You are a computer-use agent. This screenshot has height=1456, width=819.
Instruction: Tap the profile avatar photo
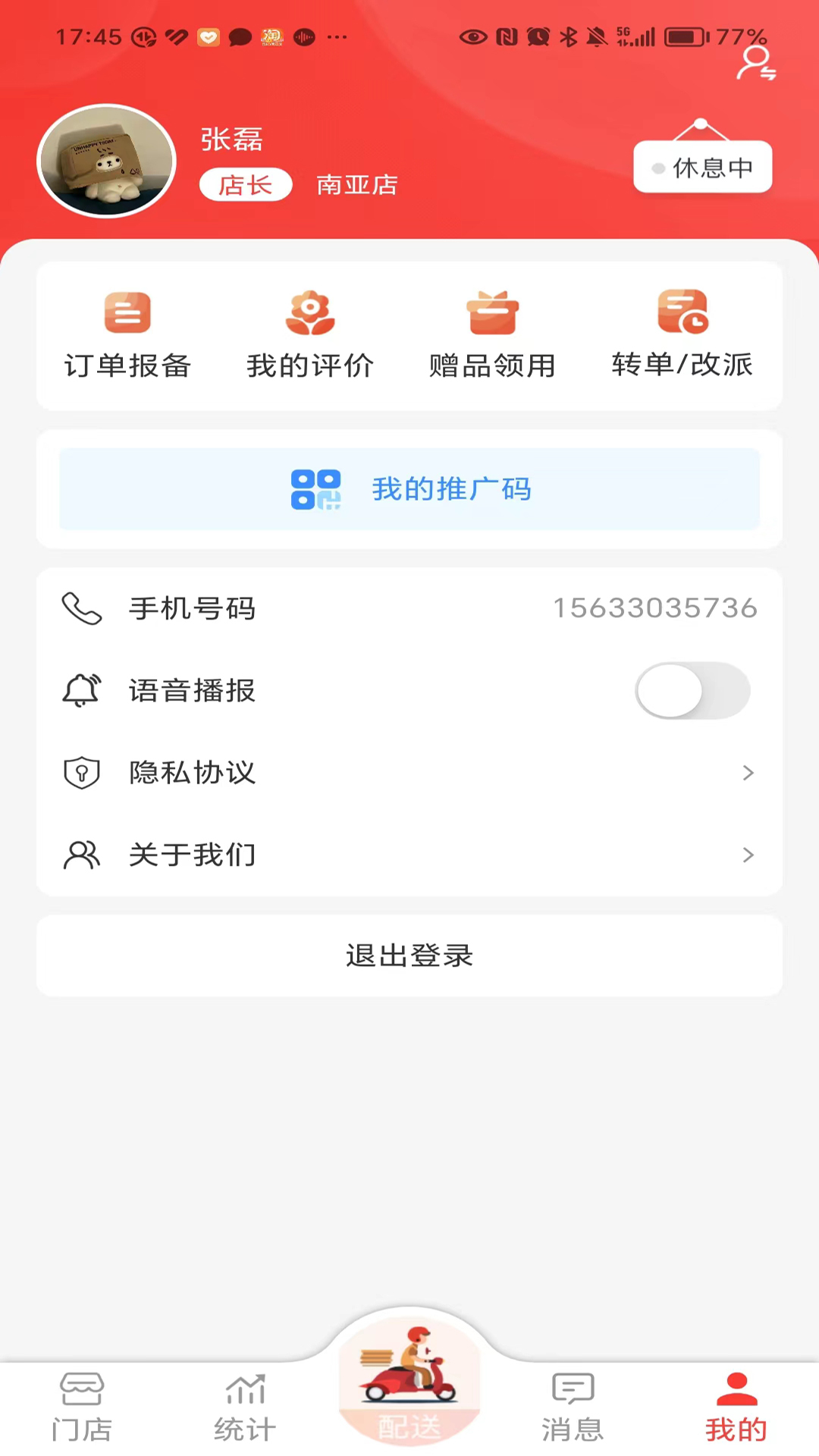coord(106,162)
